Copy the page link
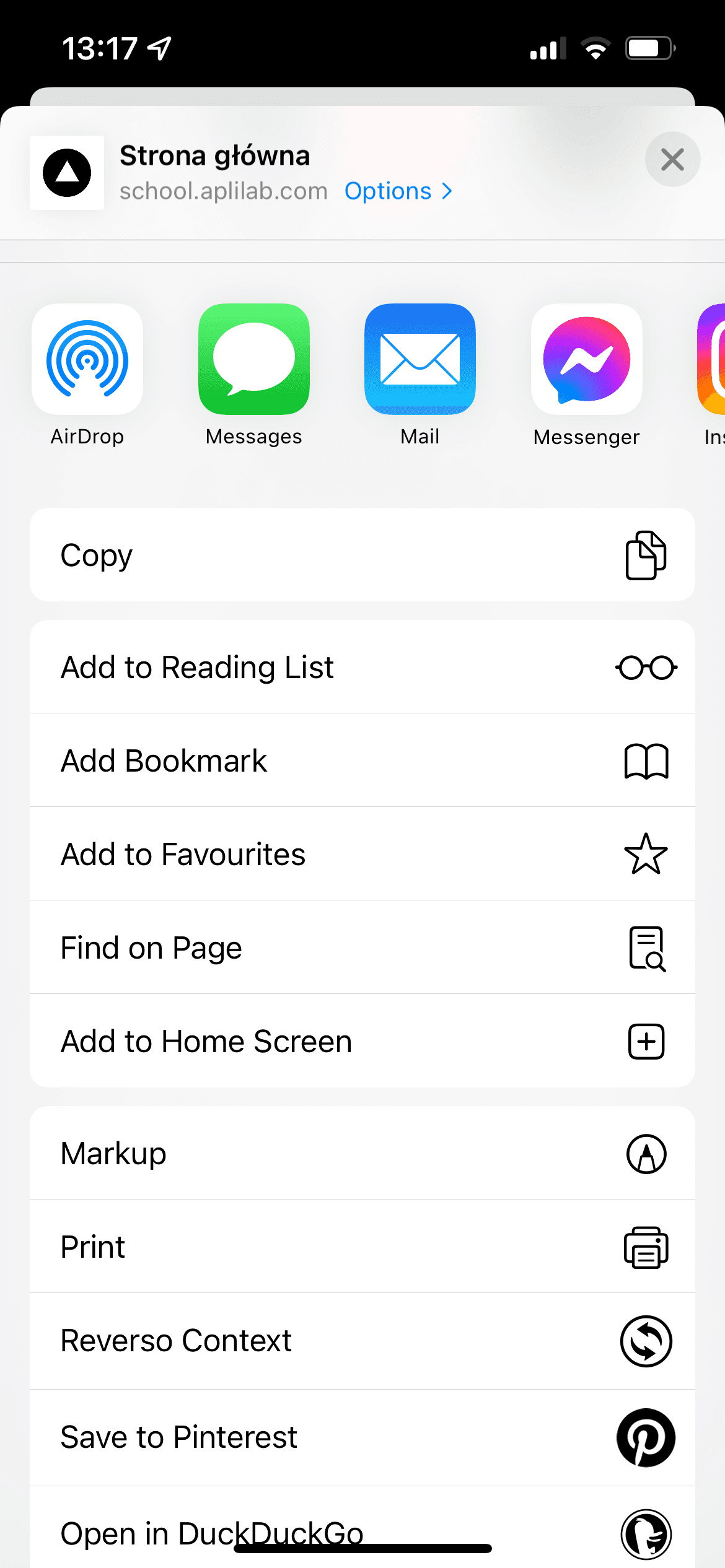725x1568 pixels. (362, 555)
